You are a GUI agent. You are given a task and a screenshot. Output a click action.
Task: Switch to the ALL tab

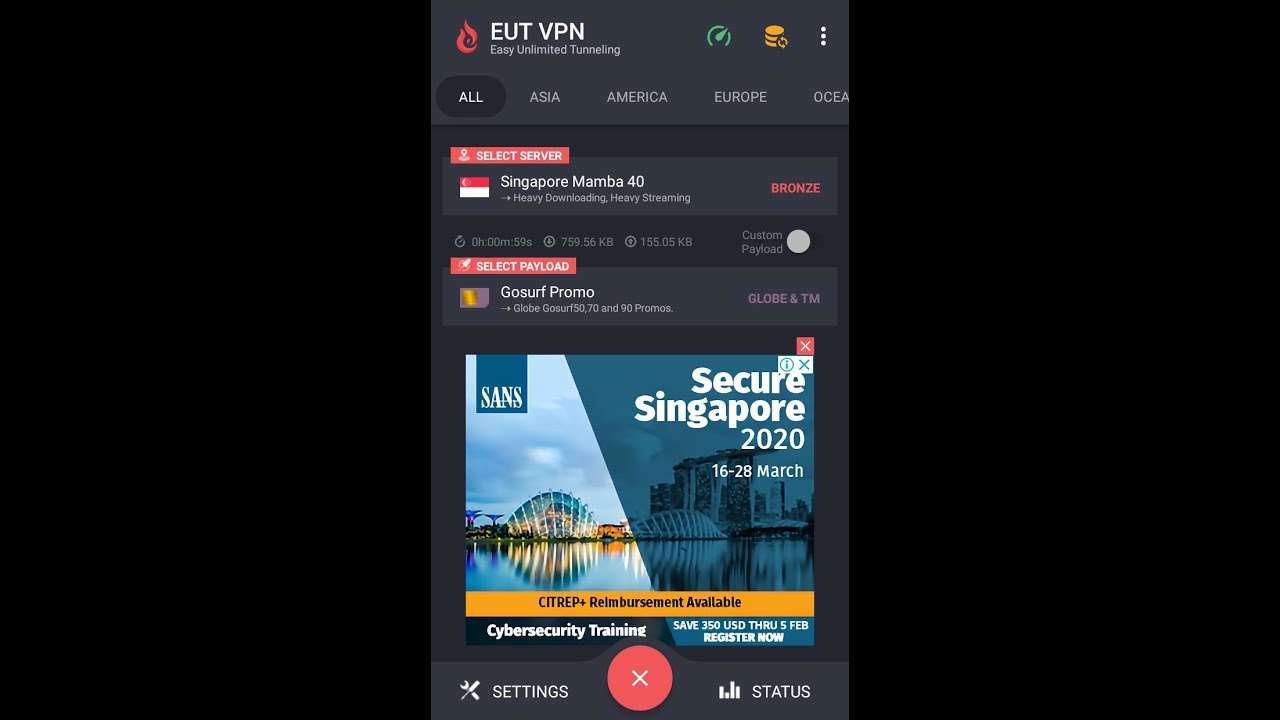(471, 97)
